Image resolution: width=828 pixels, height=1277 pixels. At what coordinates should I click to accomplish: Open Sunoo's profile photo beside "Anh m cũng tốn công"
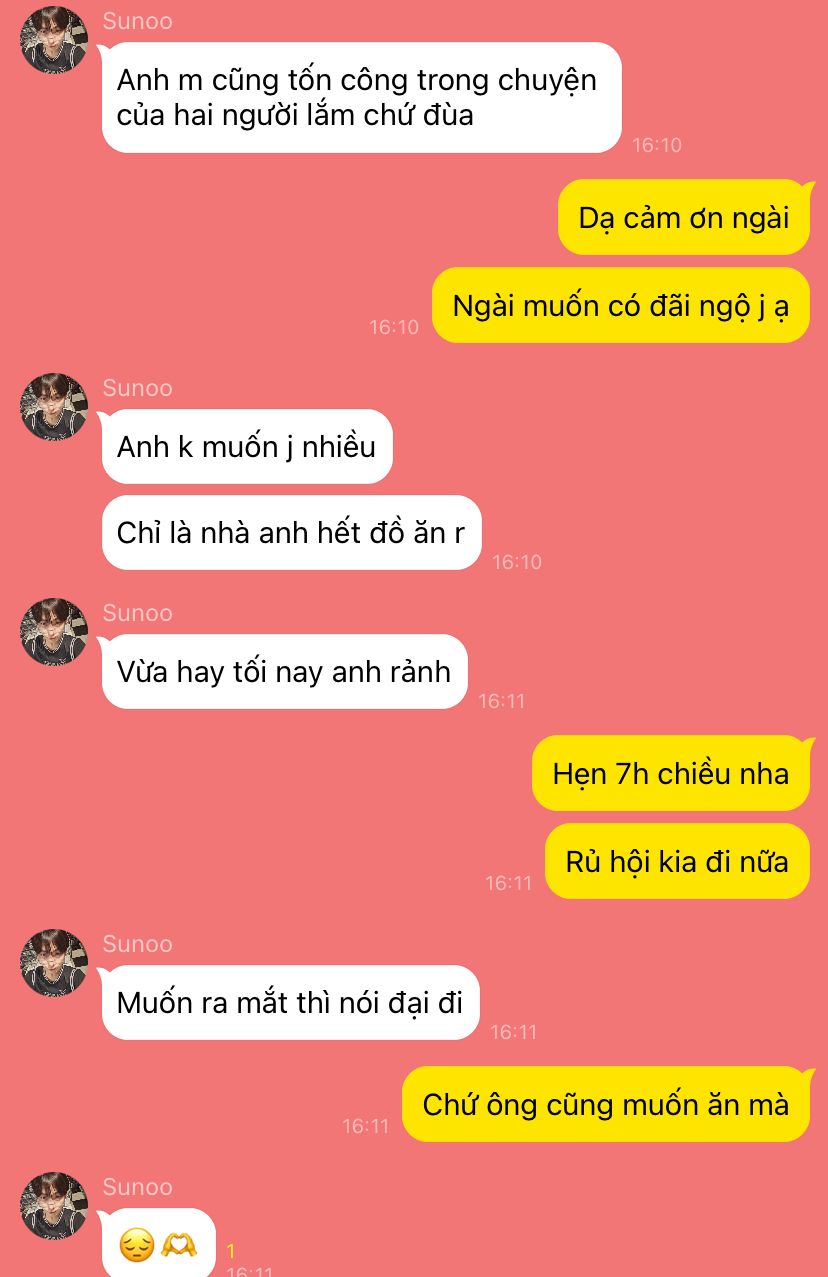pos(54,41)
